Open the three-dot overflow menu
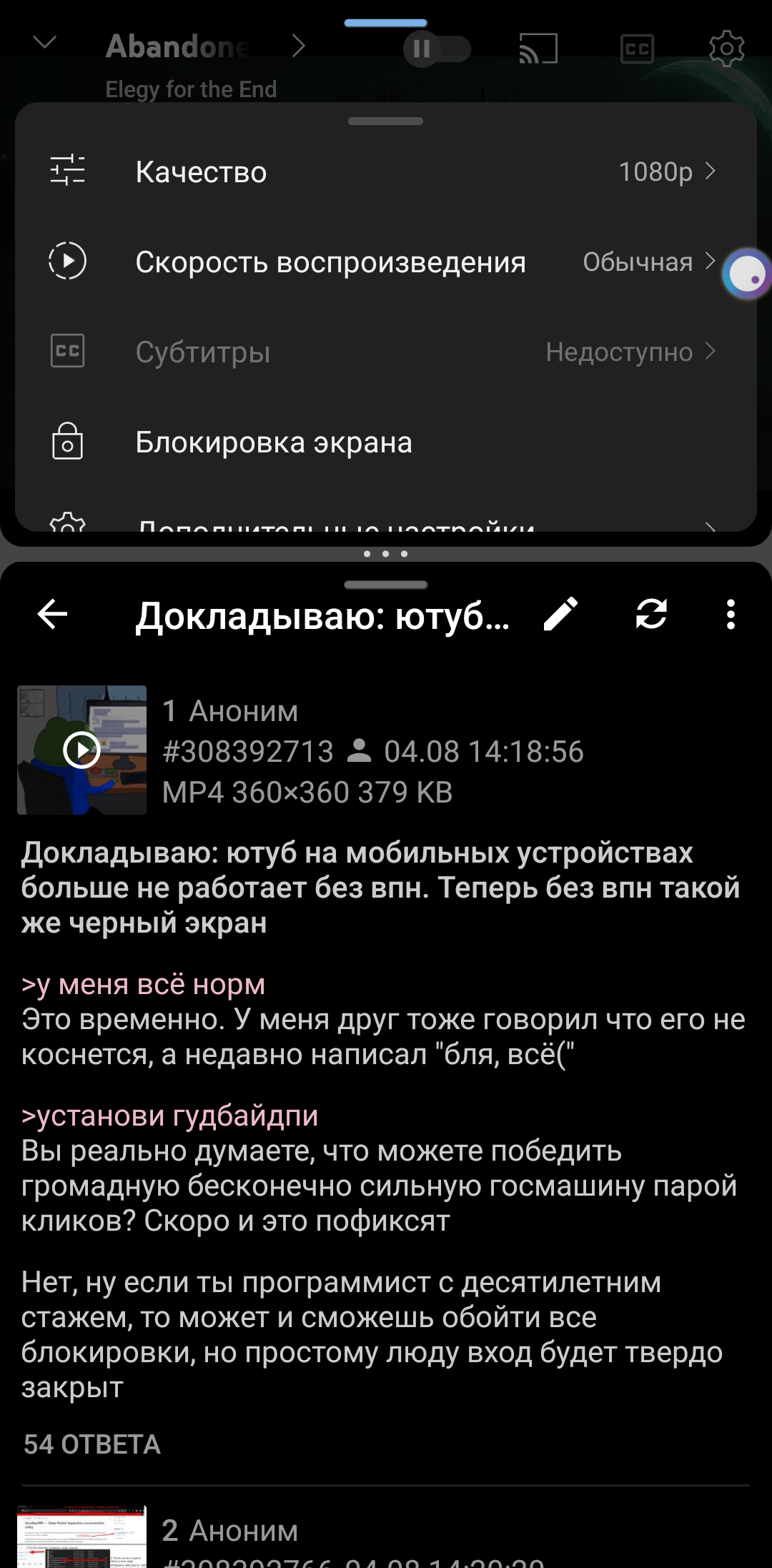 pos(731,614)
